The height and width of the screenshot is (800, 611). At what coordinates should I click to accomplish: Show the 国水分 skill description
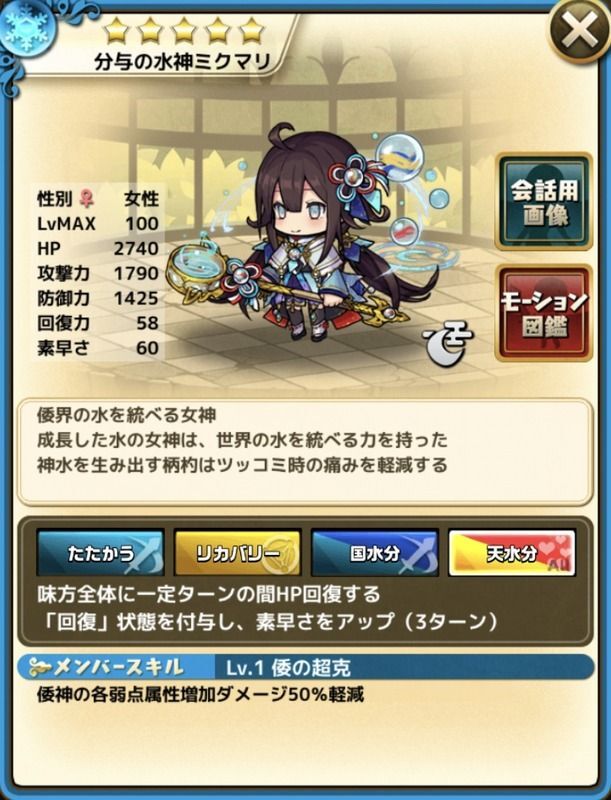[374, 553]
